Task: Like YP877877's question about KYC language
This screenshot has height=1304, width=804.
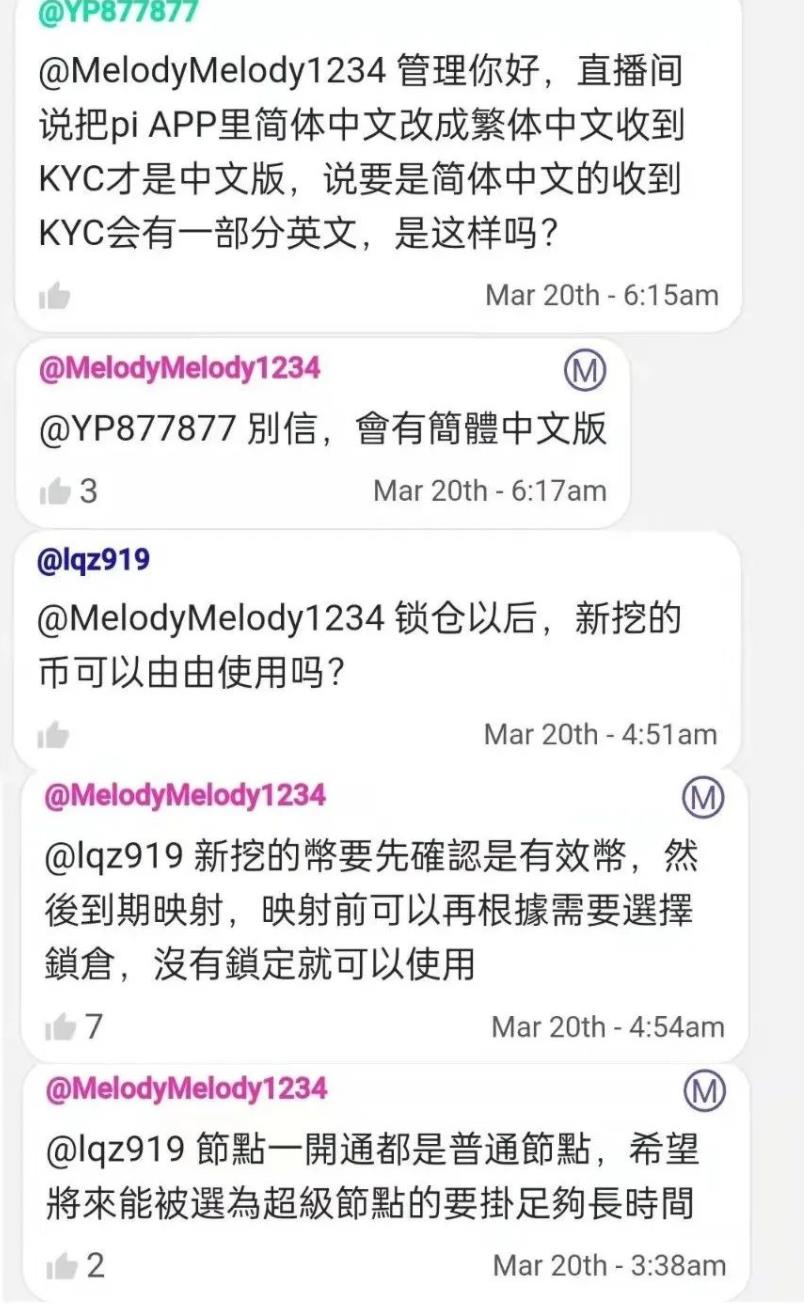Action: [x=54, y=296]
